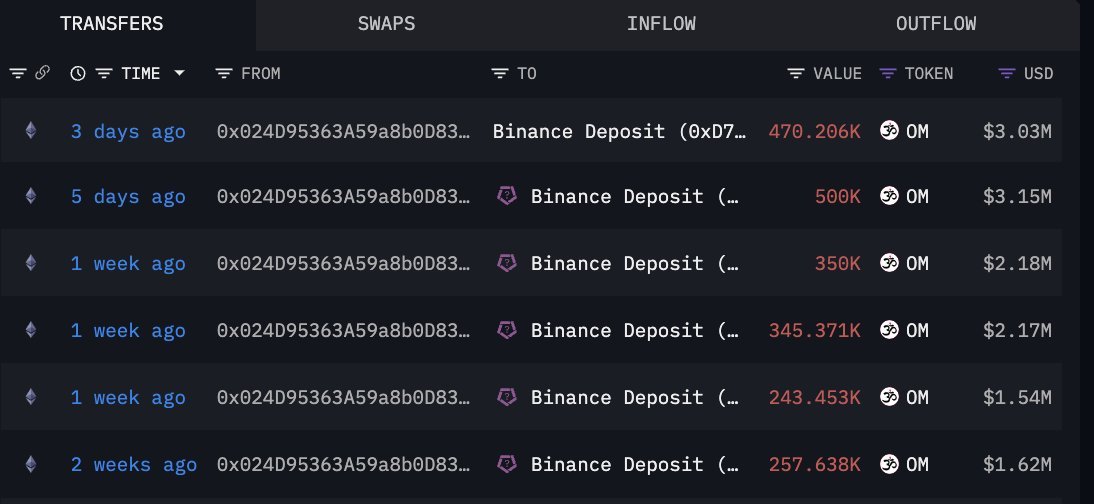This screenshot has height=504, width=1094.
Task: Open the sender address in the 470.206K row
Action: click(344, 132)
